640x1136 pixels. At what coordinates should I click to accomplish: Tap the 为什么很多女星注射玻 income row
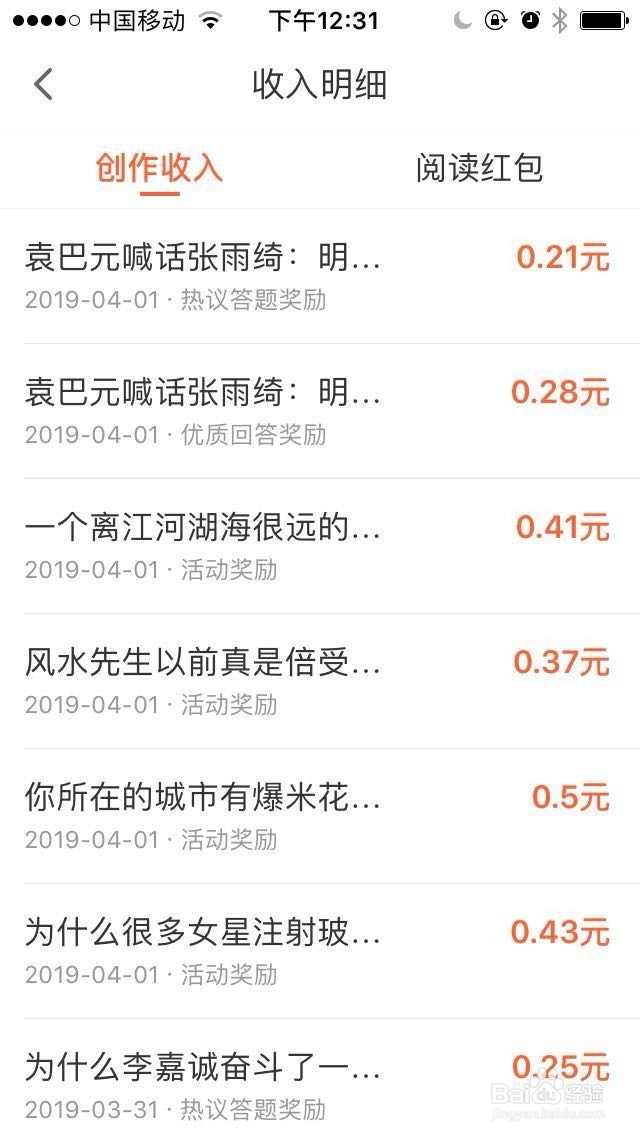(320, 951)
